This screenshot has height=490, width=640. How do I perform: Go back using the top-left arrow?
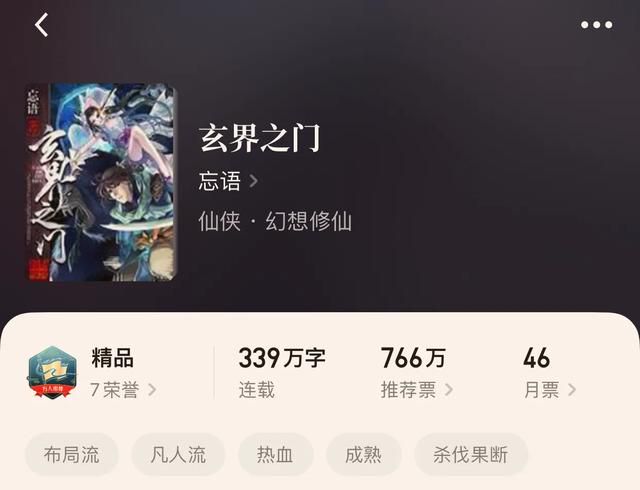[x=41, y=26]
